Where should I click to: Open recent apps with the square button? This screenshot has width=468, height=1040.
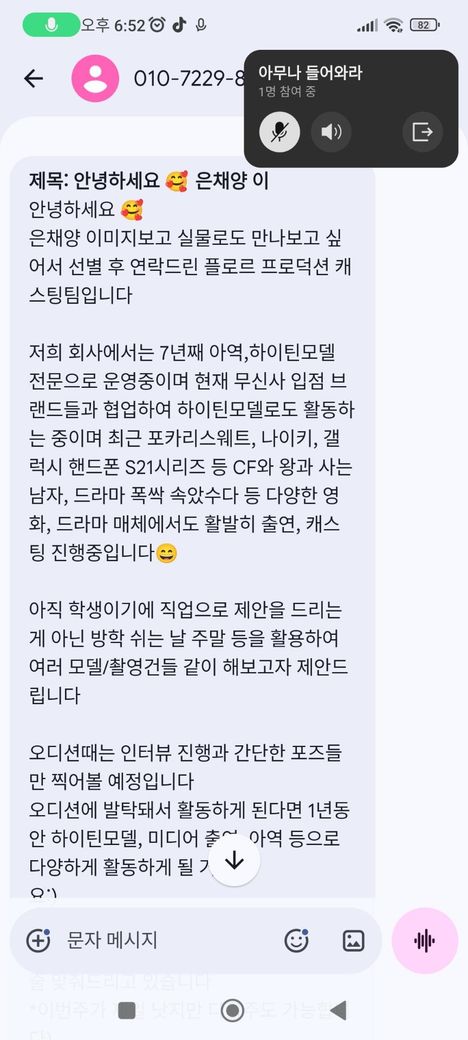[127, 1010]
